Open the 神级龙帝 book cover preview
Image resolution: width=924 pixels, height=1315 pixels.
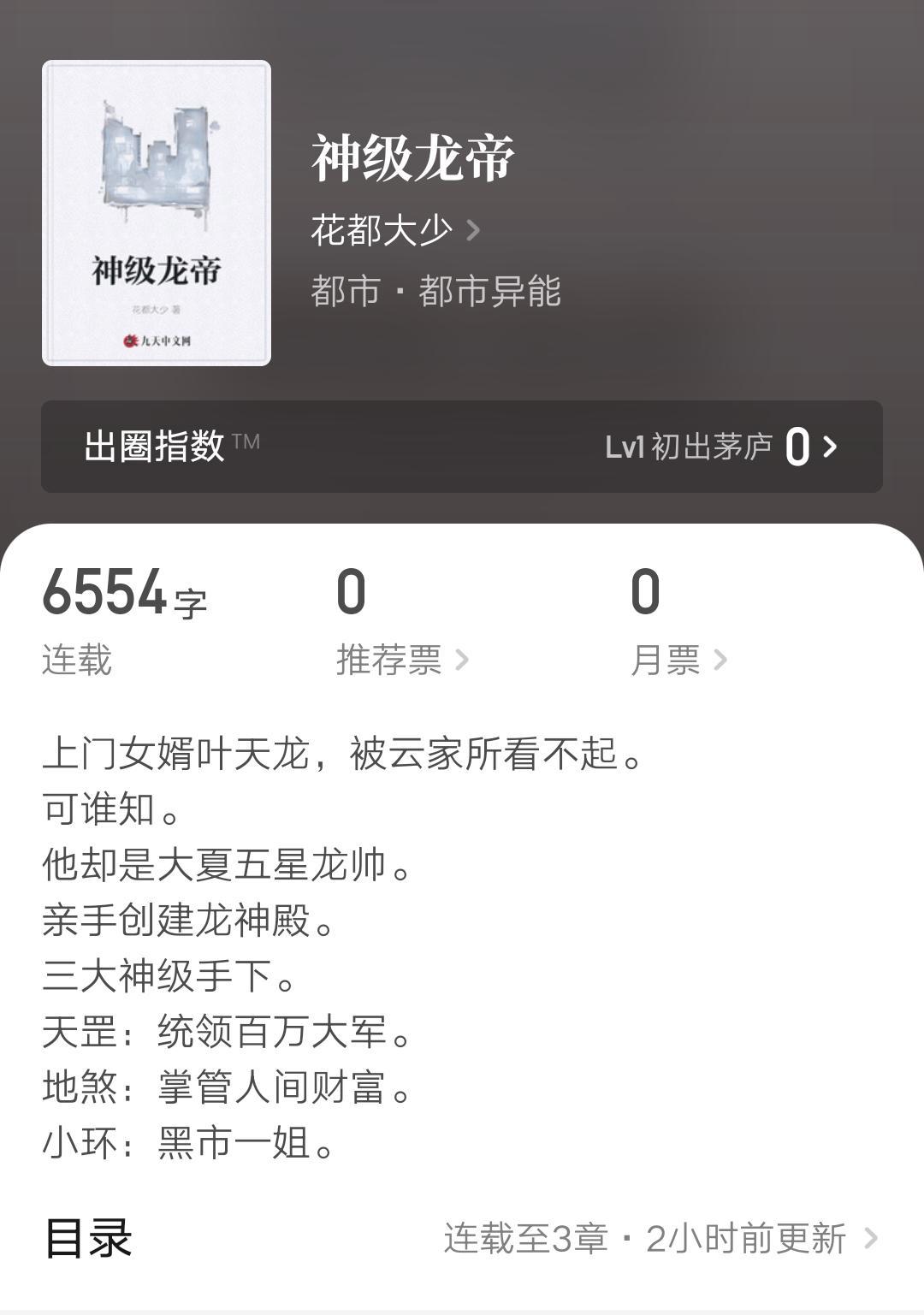[156, 212]
